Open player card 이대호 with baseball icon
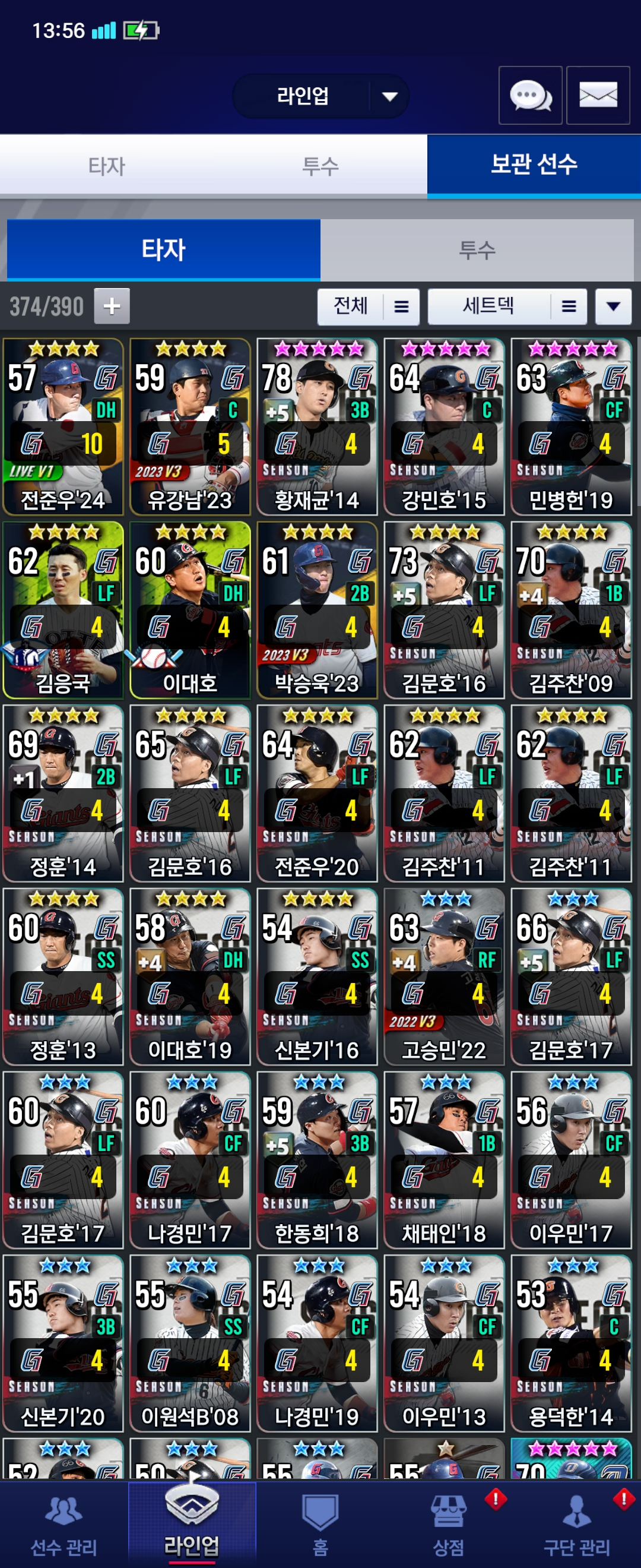This screenshot has width=641, height=1568. [190, 610]
